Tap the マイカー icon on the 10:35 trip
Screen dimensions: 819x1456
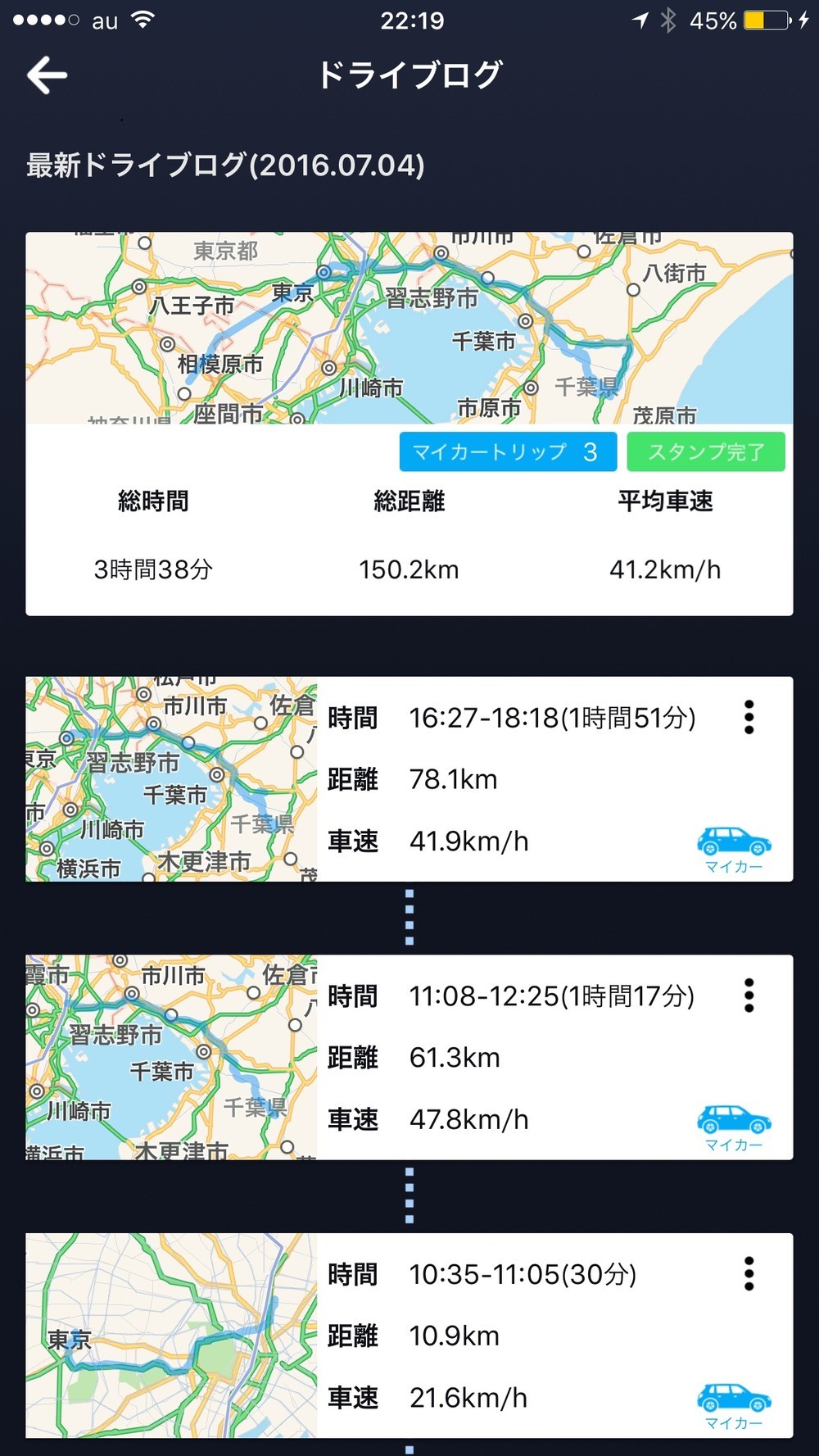click(732, 1398)
